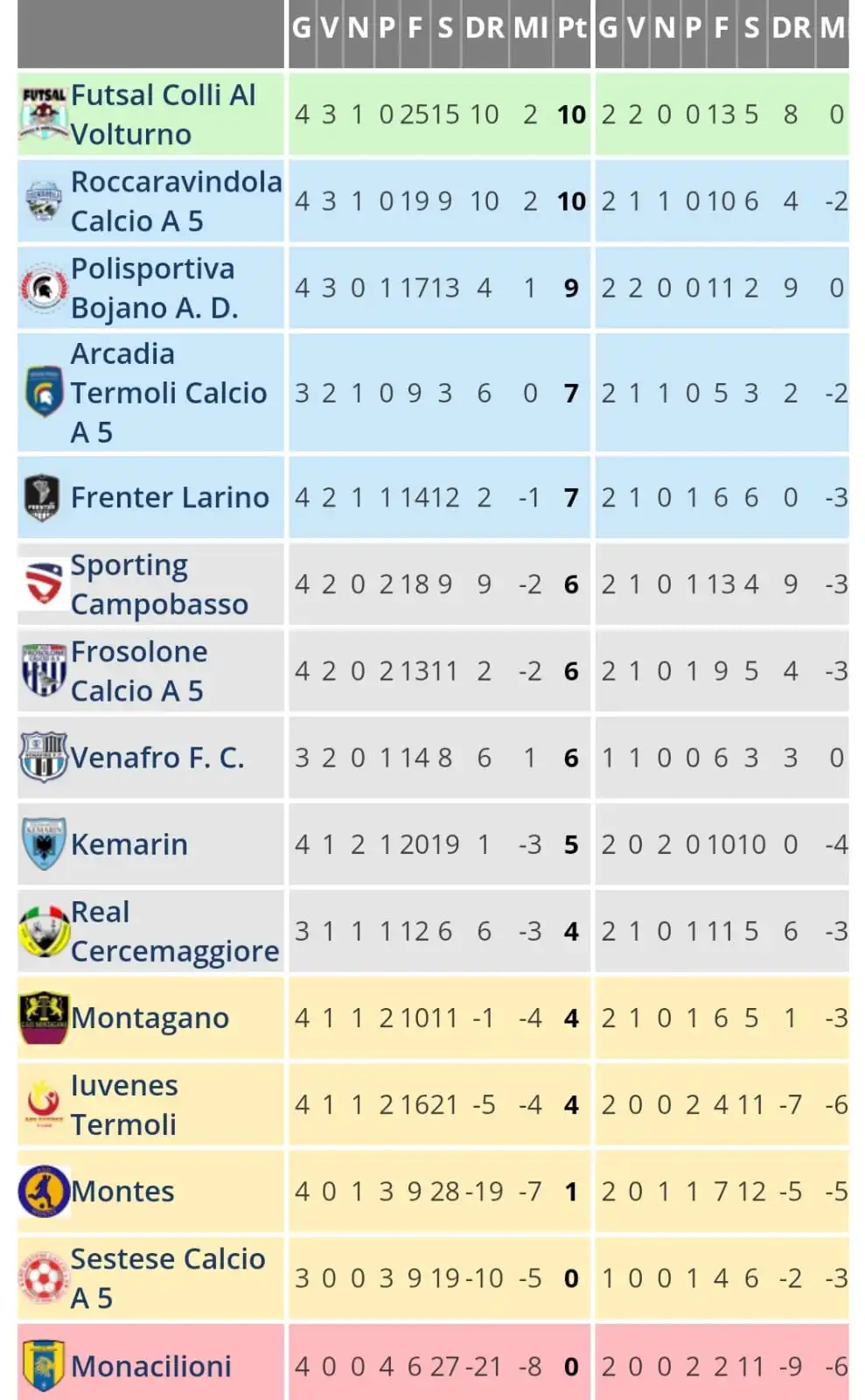Open Roccaravindola Calcio A 5 team link
865x1400 pixels.
click(176, 201)
